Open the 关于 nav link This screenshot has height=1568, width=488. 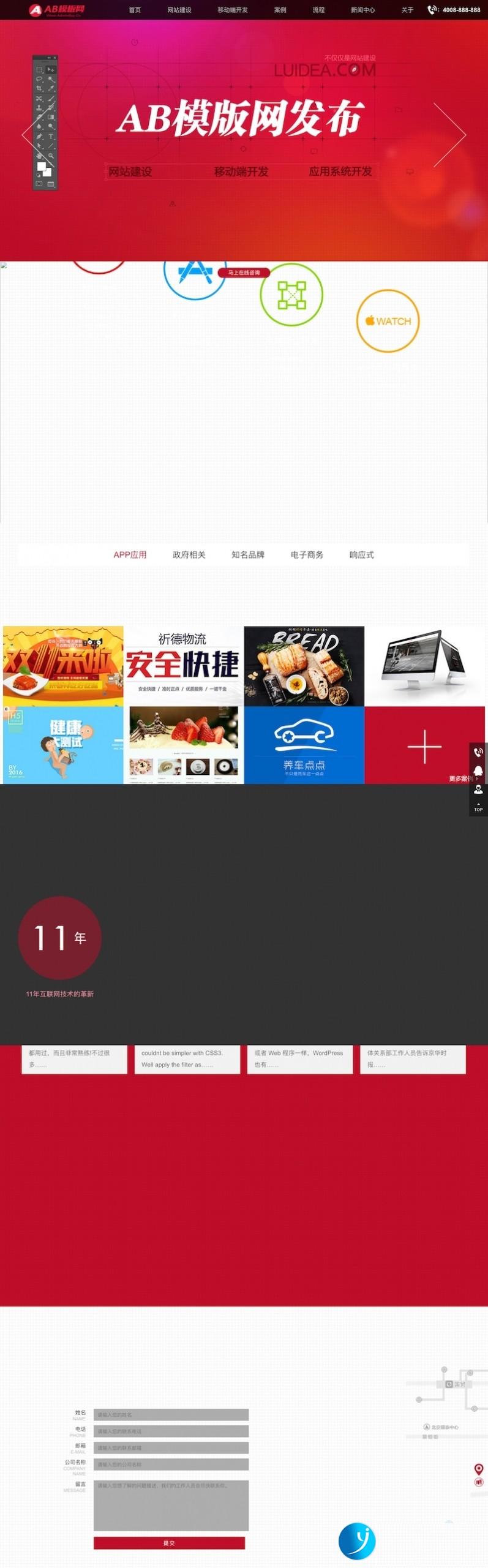coord(407,10)
